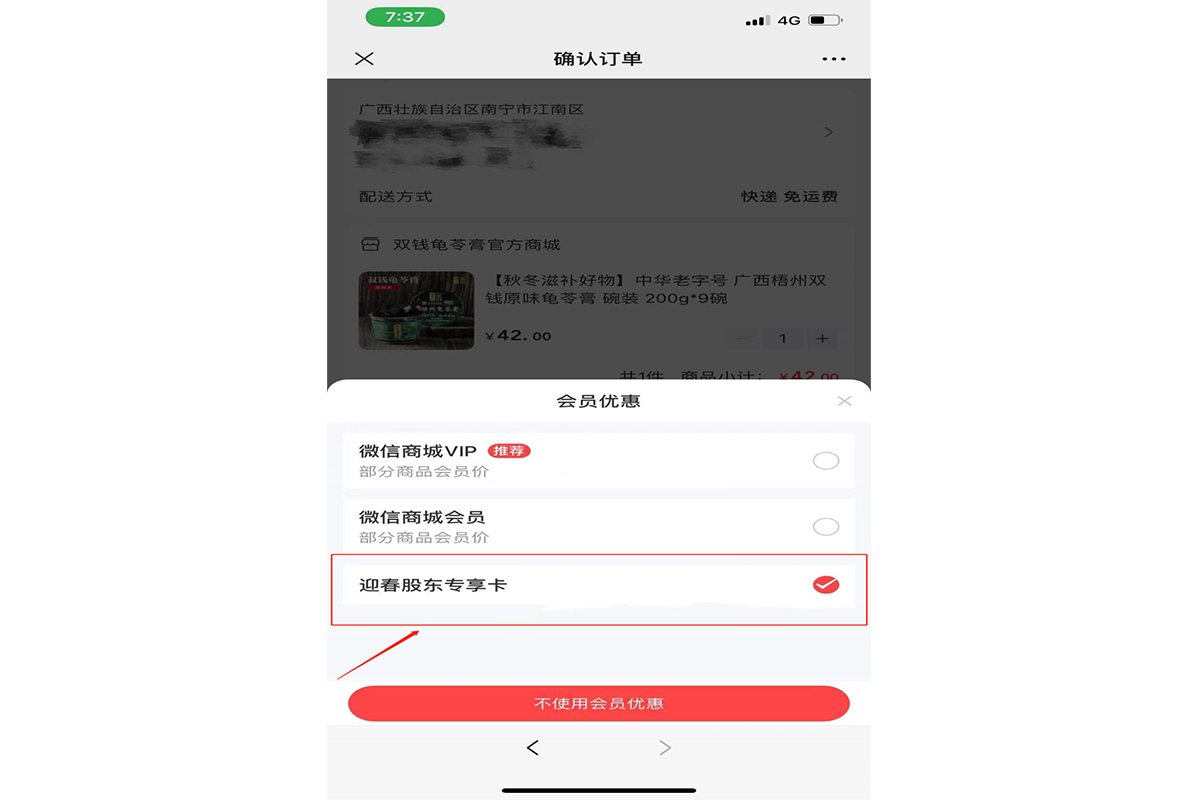Dismiss the 会员优惠 popup
Screen dimensions: 1200x800
click(844, 401)
